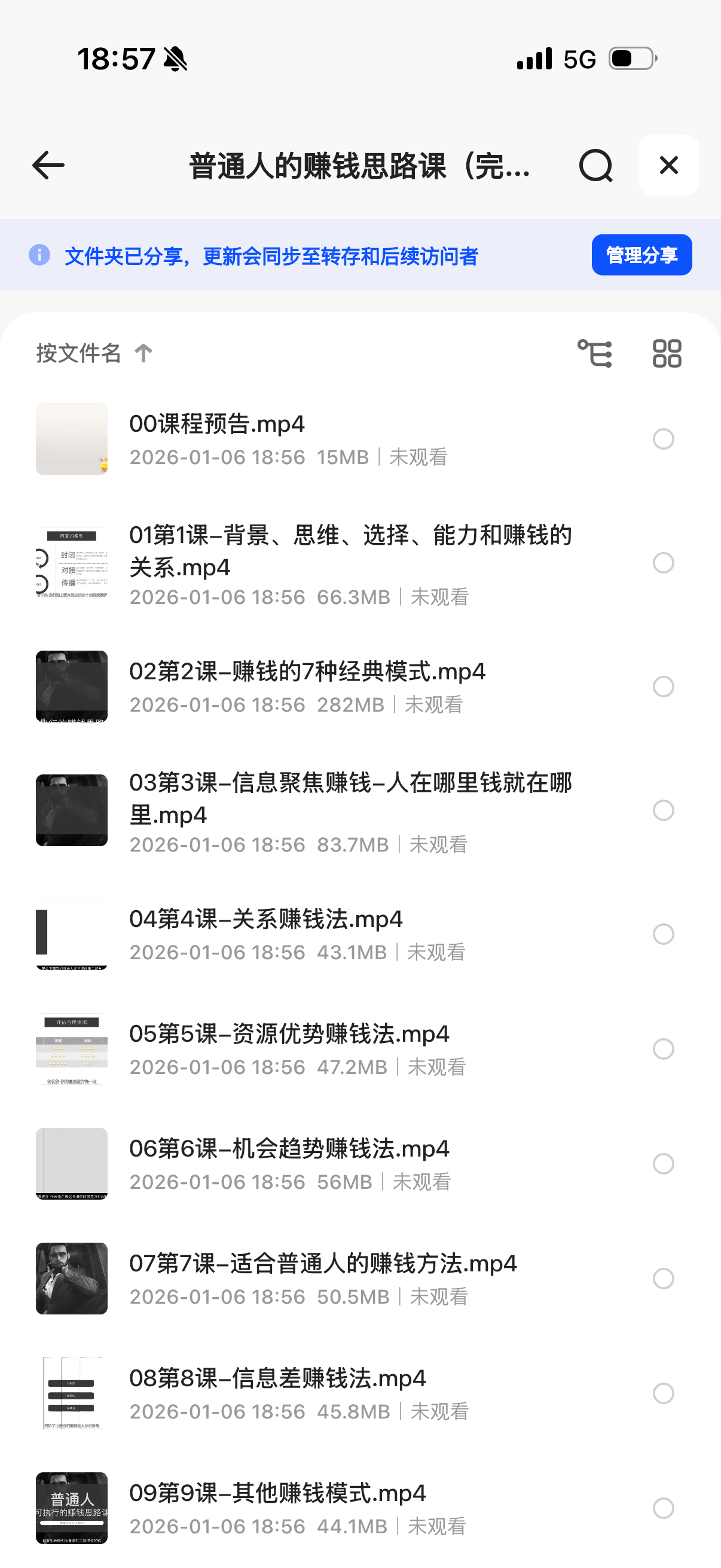Screen dimensions: 721x1568
Task: Open 06第6课-机会趋势赚钱法.mp4
Action: 289,1149
